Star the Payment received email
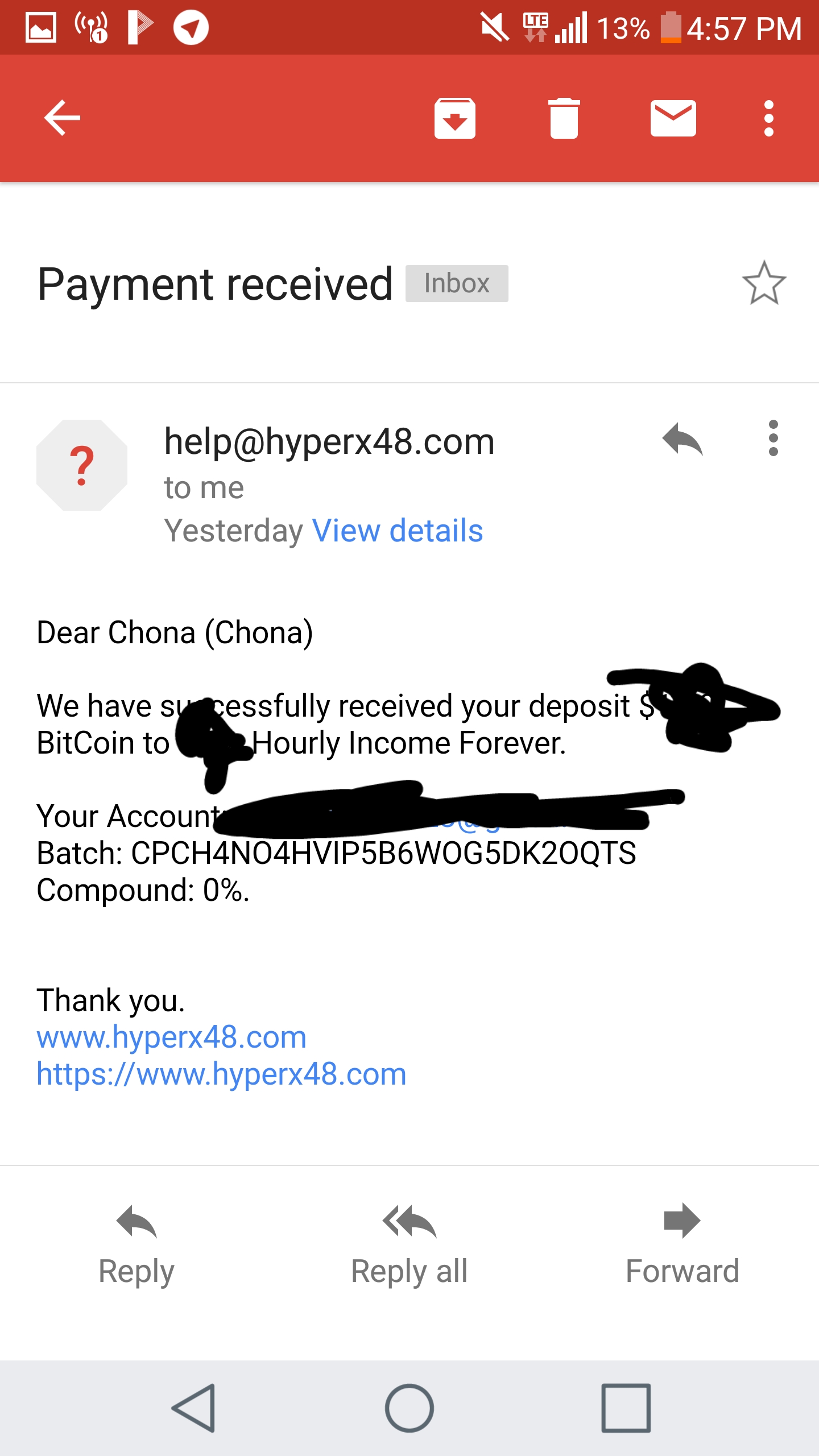Screen dimensions: 819x1456 point(764,283)
